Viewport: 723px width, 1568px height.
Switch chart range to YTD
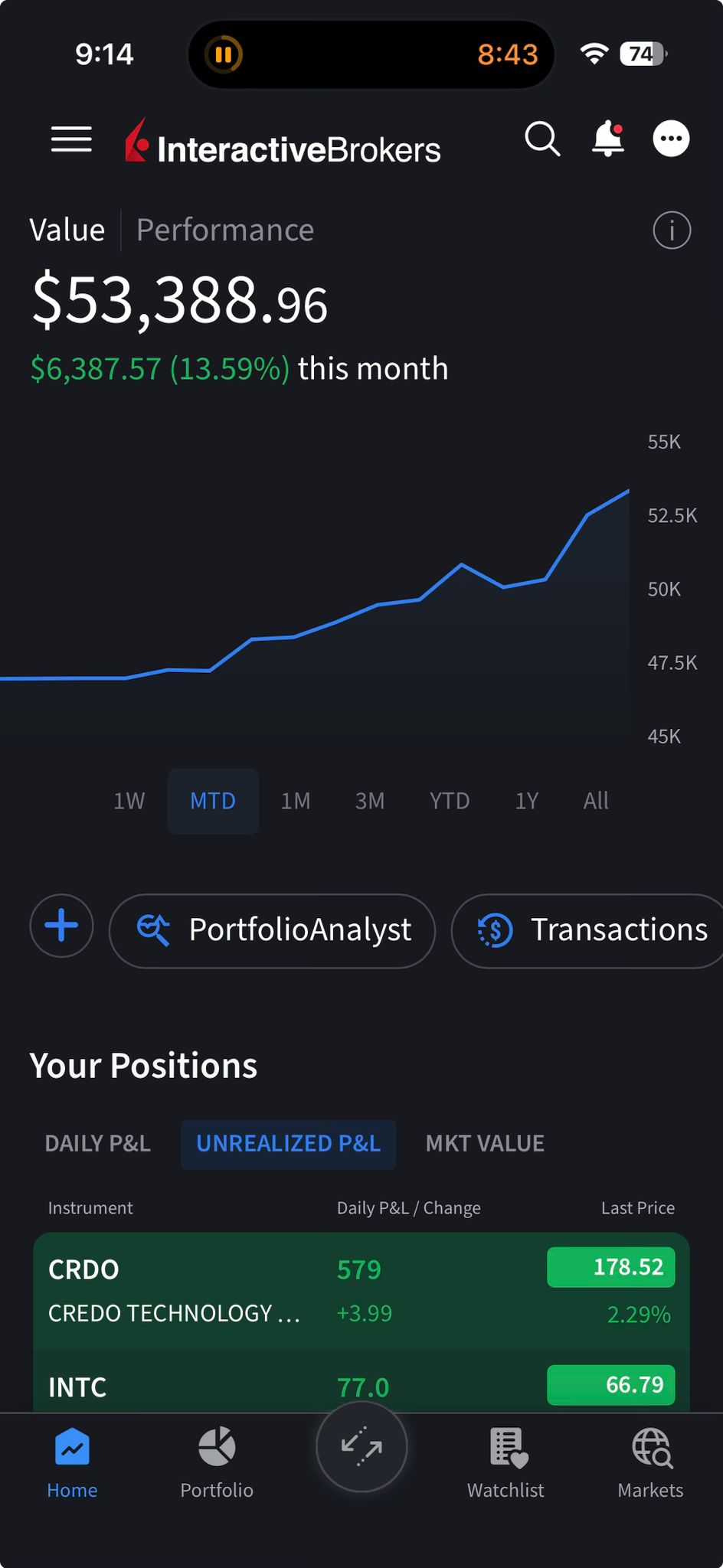pyautogui.click(x=450, y=801)
